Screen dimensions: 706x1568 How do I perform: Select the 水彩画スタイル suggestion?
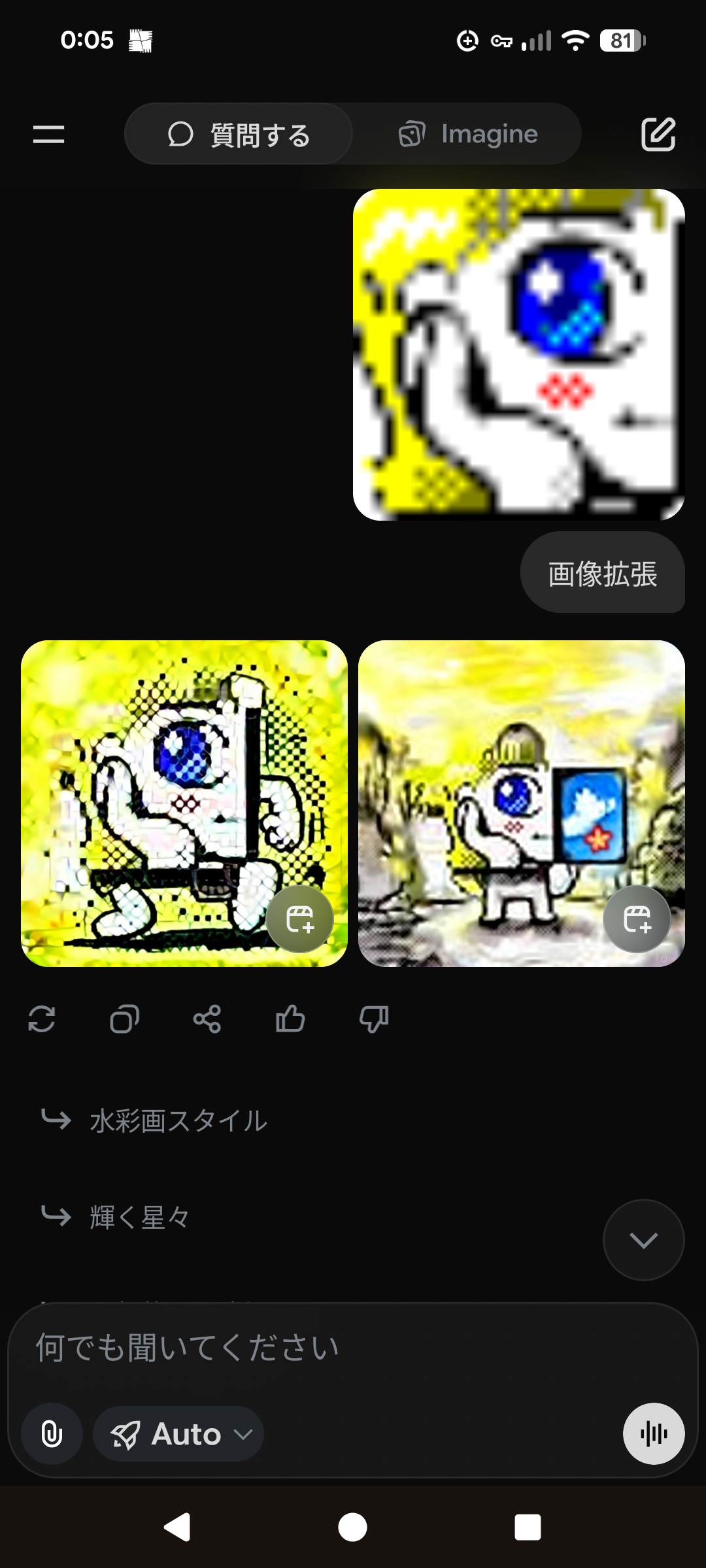pyautogui.click(x=178, y=1121)
